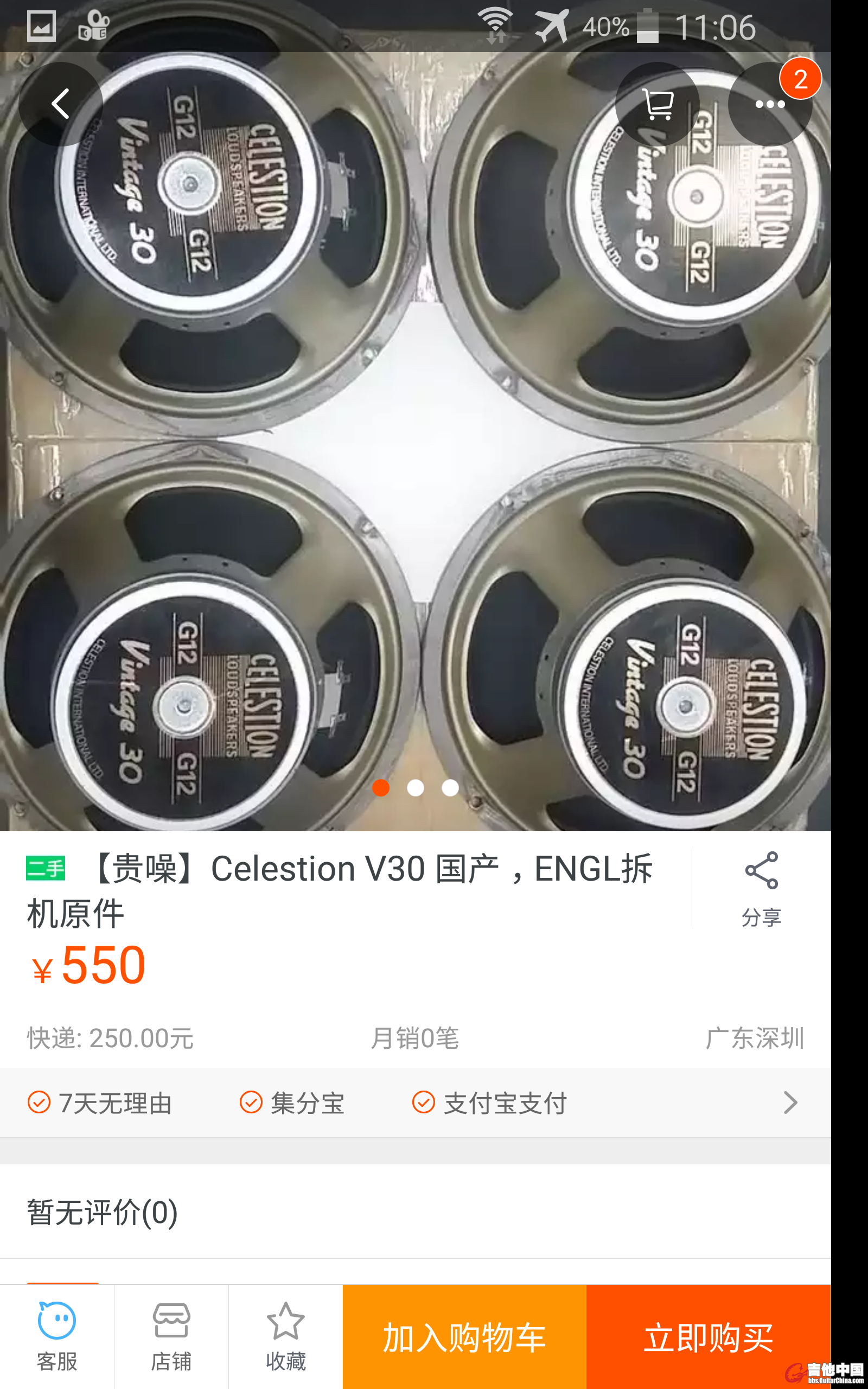Contact customer service 客服
868x1389 pixels.
(57, 1336)
